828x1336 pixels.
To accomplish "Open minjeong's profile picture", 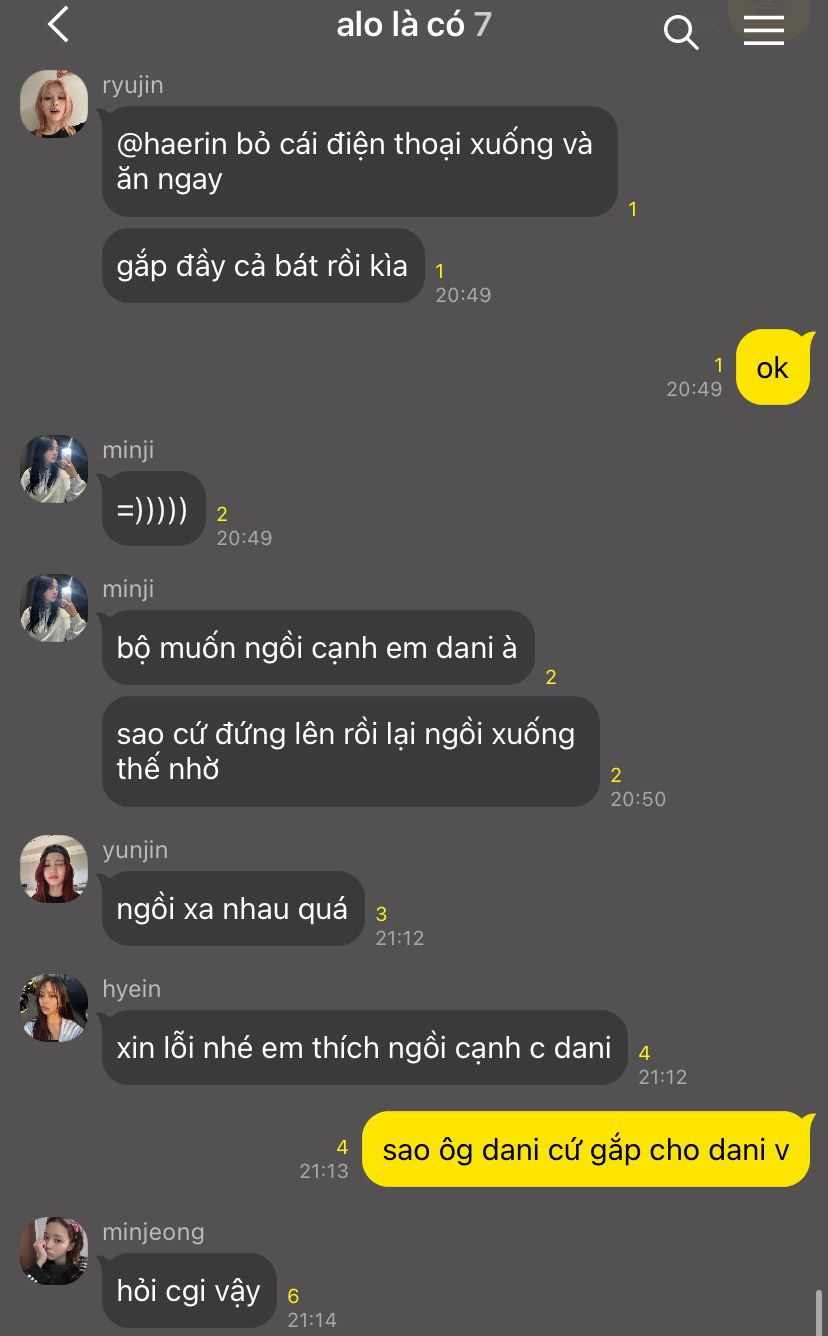I will tap(54, 1251).
